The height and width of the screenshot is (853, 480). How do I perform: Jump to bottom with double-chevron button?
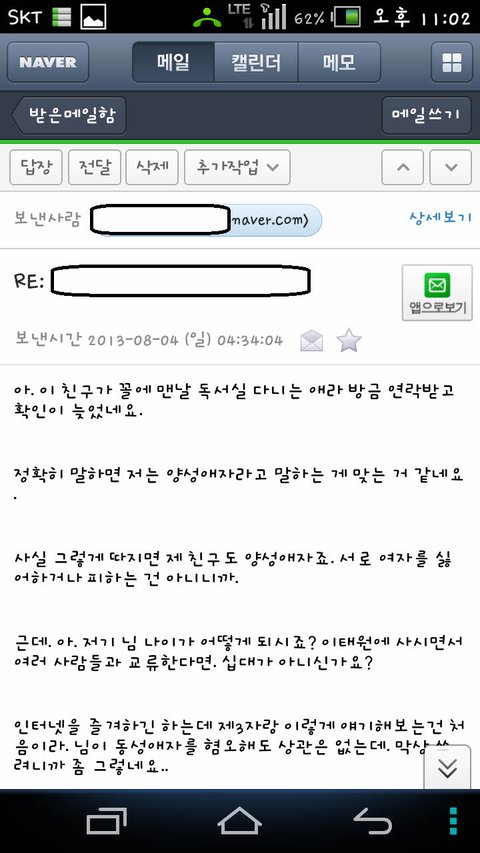(447, 768)
